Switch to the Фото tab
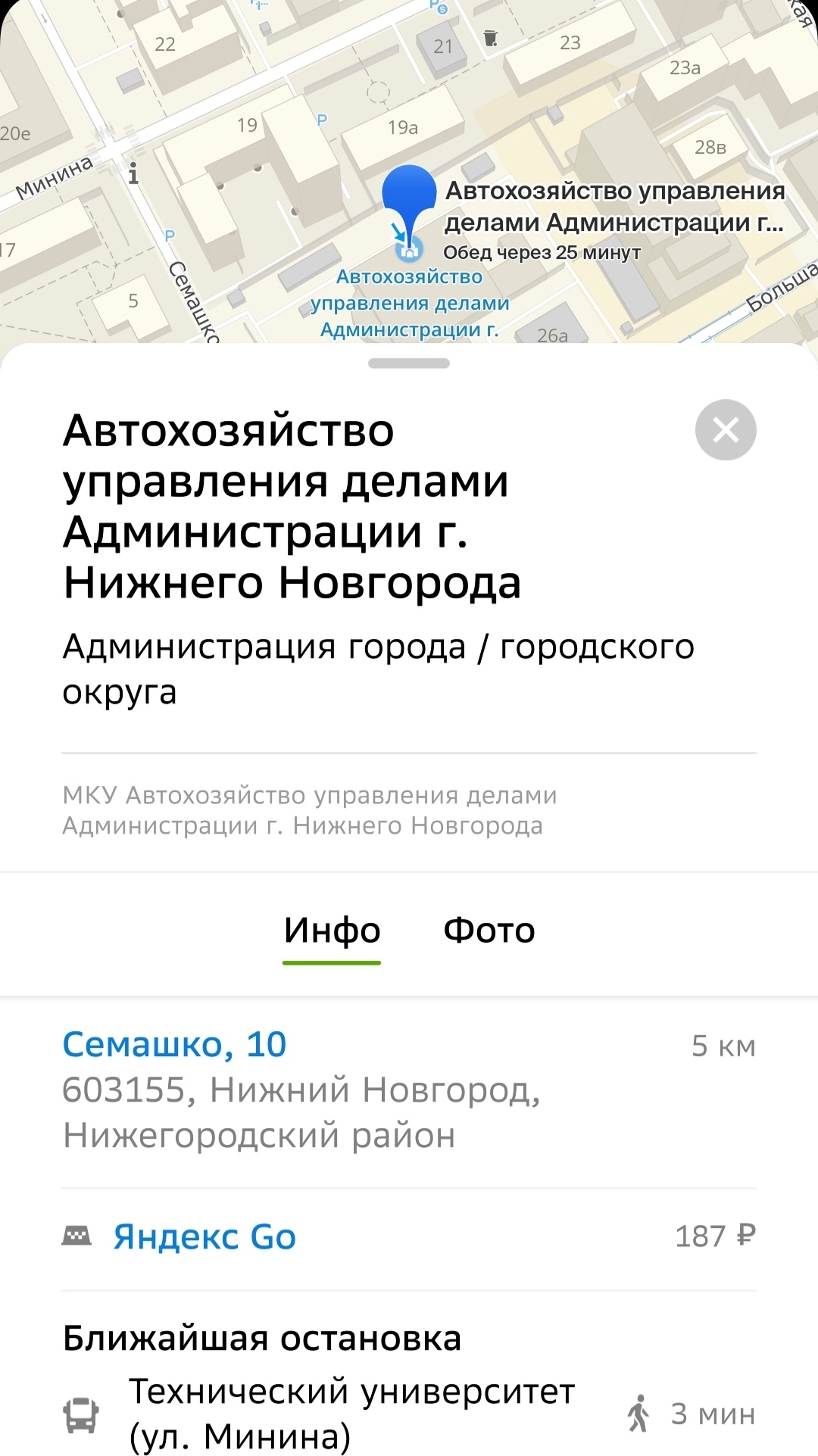The height and width of the screenshot is (1456, 818). tap(489, 931)
